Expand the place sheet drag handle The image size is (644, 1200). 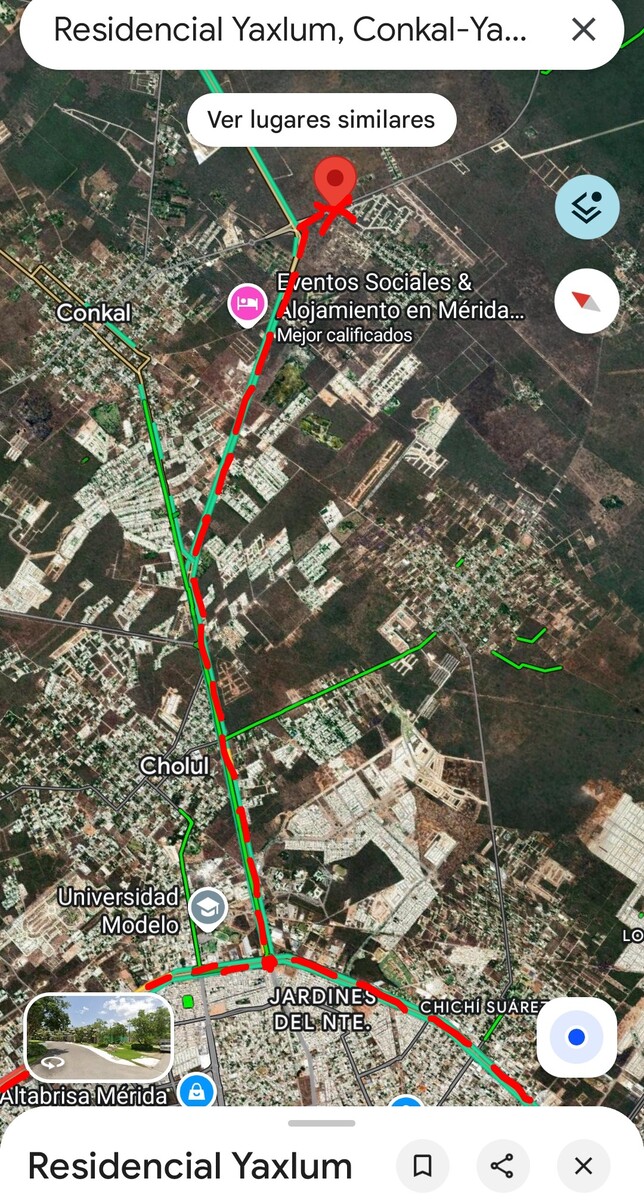click(x=321, y=1123)
